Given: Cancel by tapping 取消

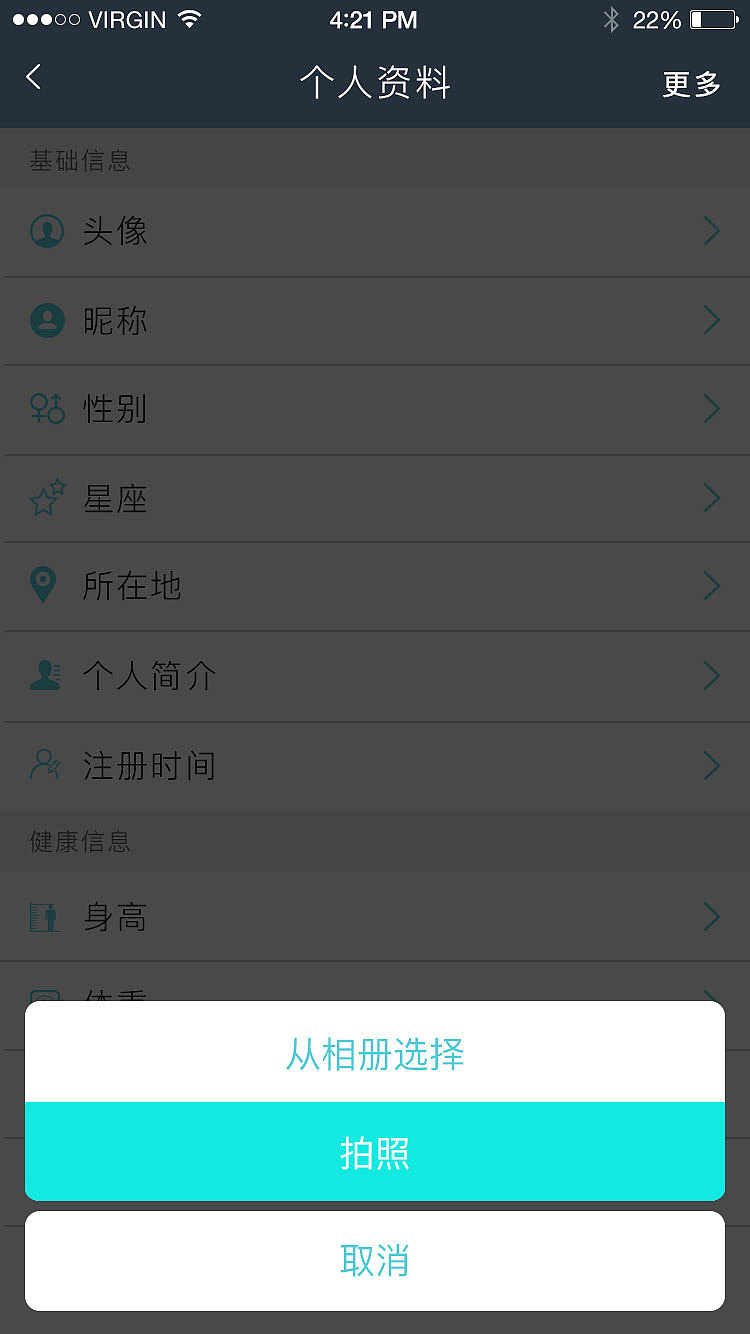Looking at the screenshot, I should (x=375, y=1261).
